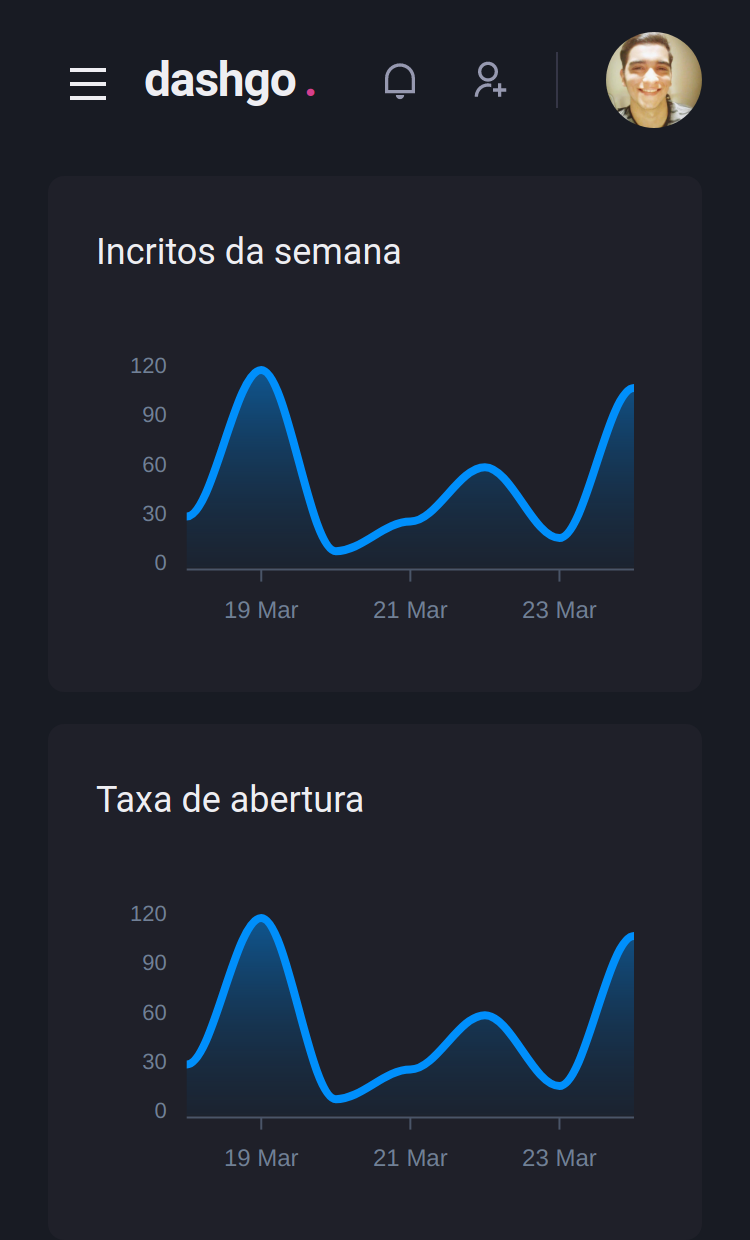
Task: Select the invite user icon in the header
Action: tap(489, 80)
